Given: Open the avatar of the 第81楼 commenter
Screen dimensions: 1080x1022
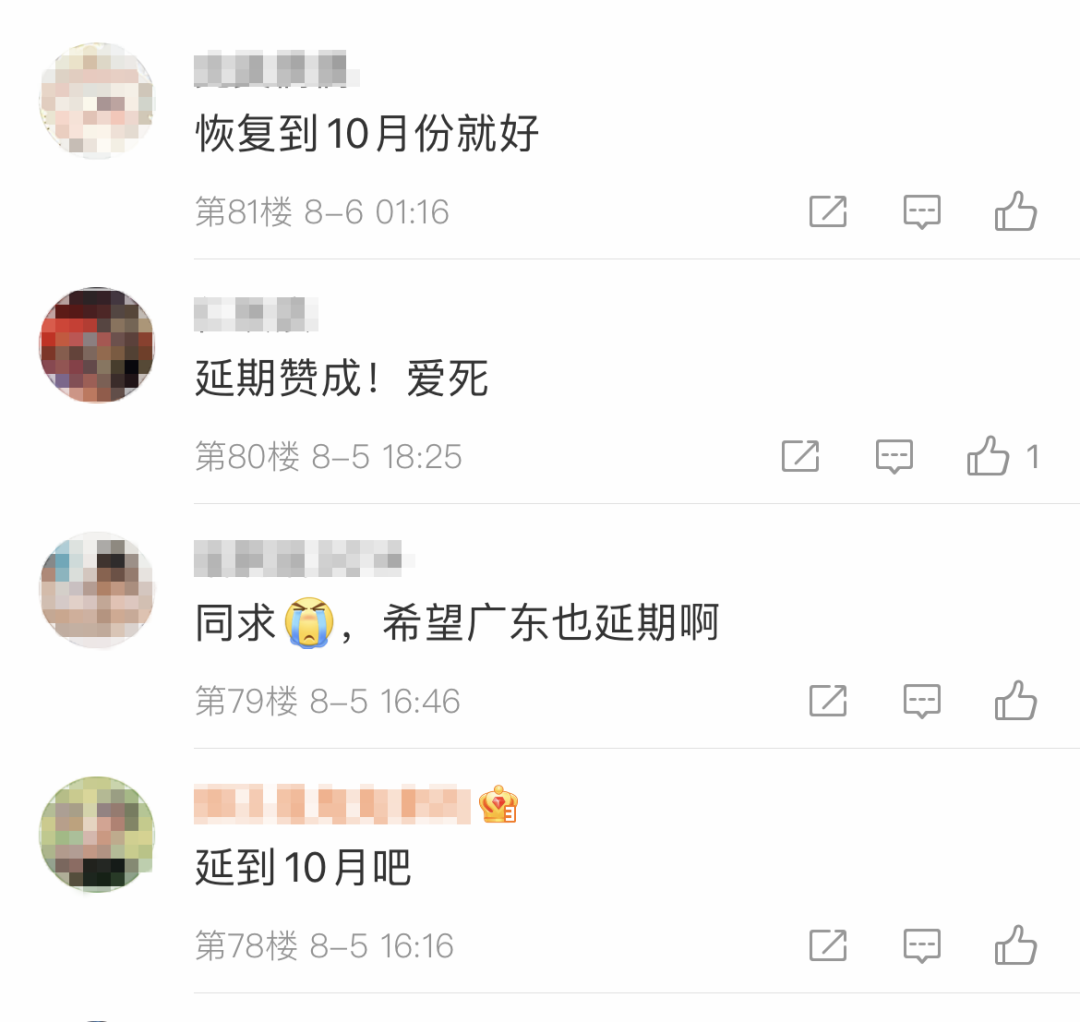Looking at the screenshot, I should pyautogui.click(x=97, y=100).
